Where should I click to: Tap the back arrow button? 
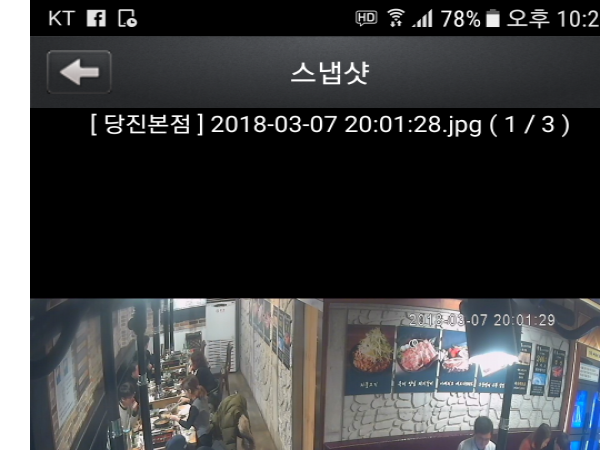point(79,72)
